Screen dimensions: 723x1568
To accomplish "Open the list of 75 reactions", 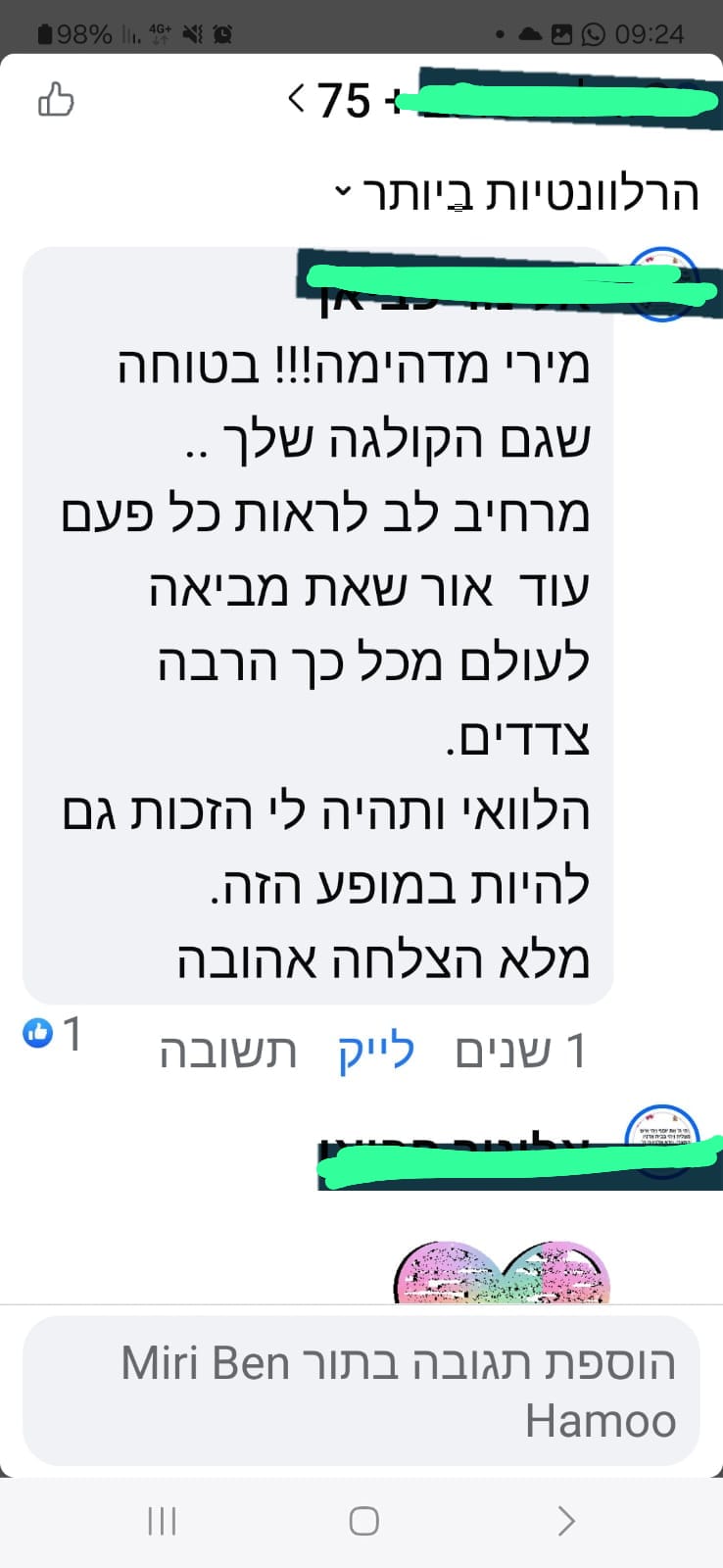I will click(333, 100).
